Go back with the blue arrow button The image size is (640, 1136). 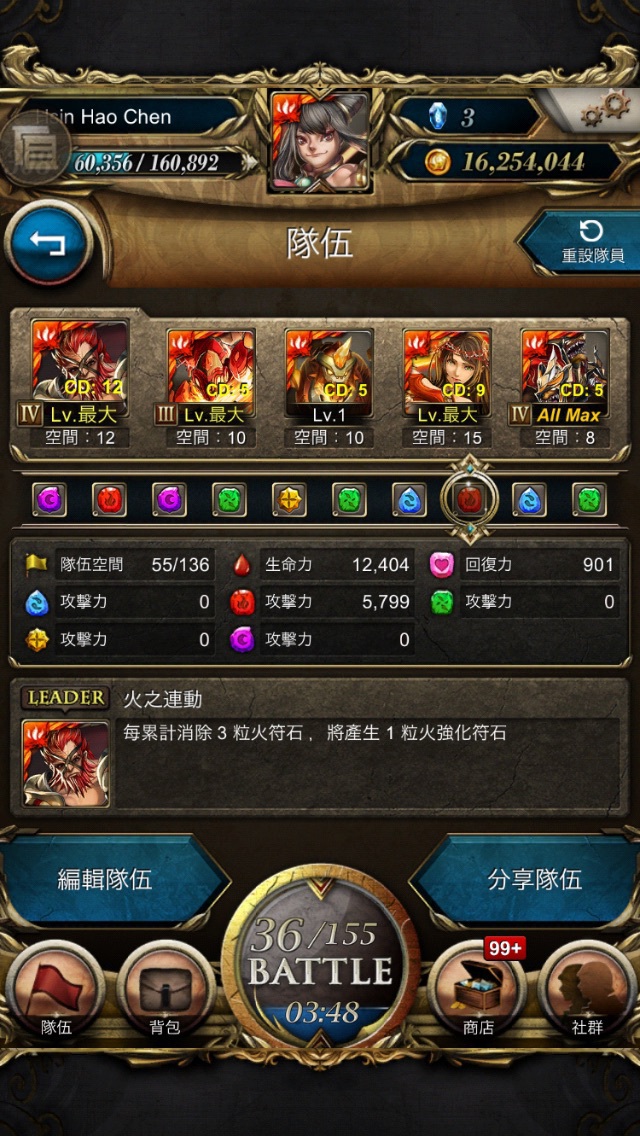coord(49,243)
